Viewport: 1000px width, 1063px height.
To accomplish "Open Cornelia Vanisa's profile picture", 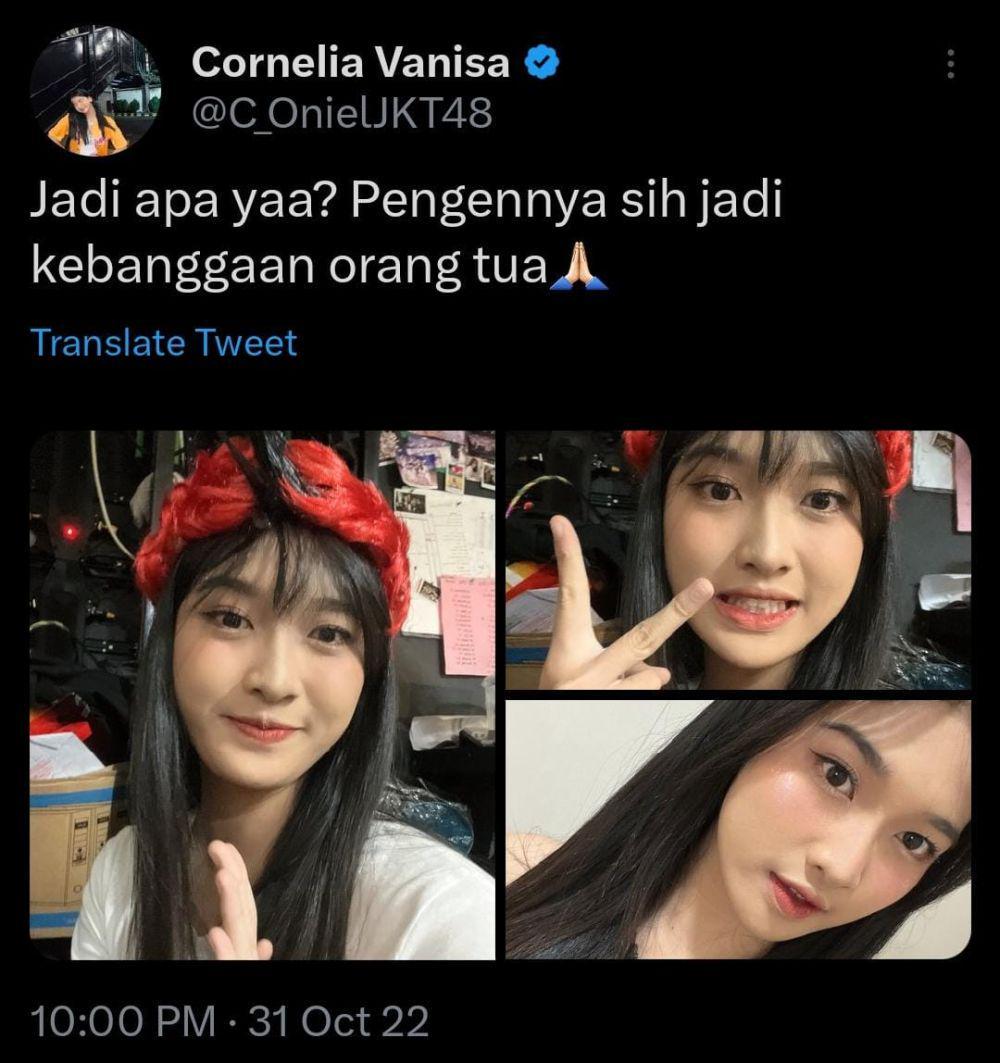I will click(x=94, y=91).
